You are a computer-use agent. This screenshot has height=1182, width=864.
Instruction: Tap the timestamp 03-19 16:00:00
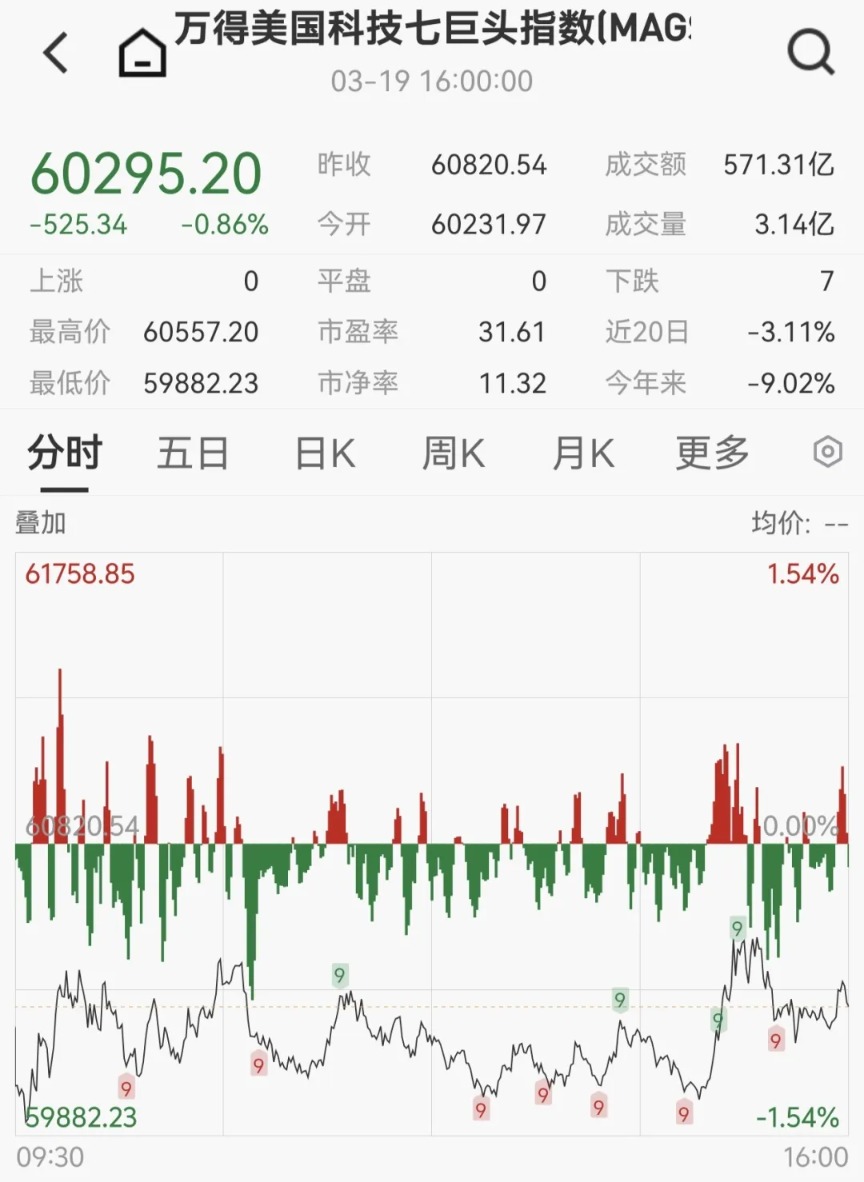point(432,82)
